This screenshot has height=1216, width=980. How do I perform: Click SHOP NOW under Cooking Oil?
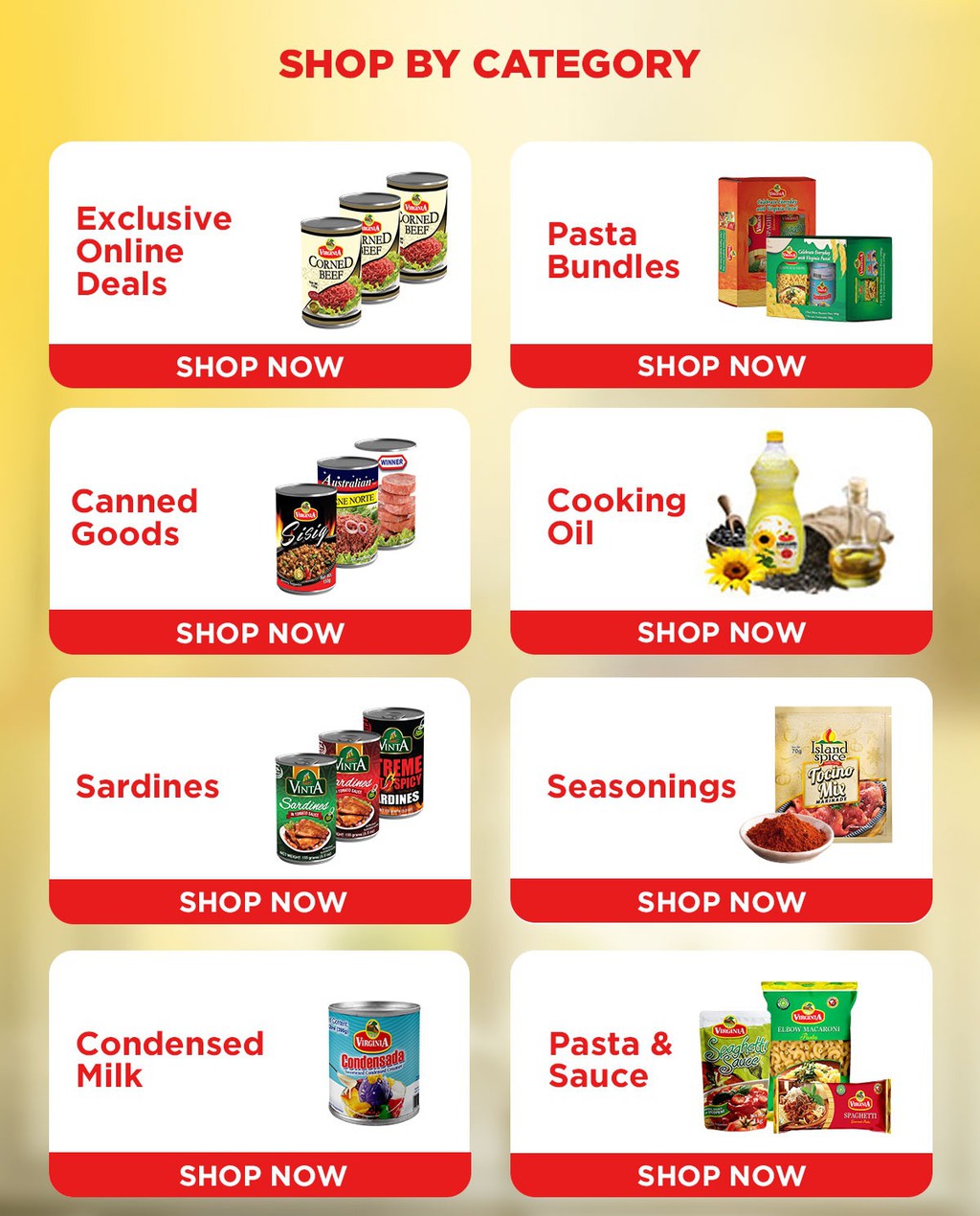(723, 633)
